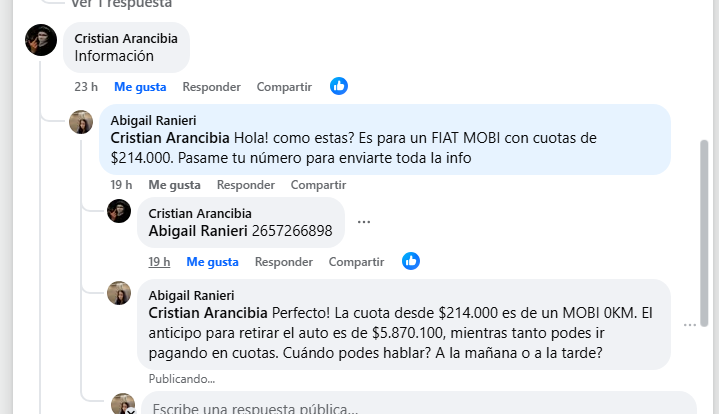This screenshot has height=414, width=719.
Task: Like Abigail Ranieri's FIAT MOBI reply
Action: [x=174, y=185]
